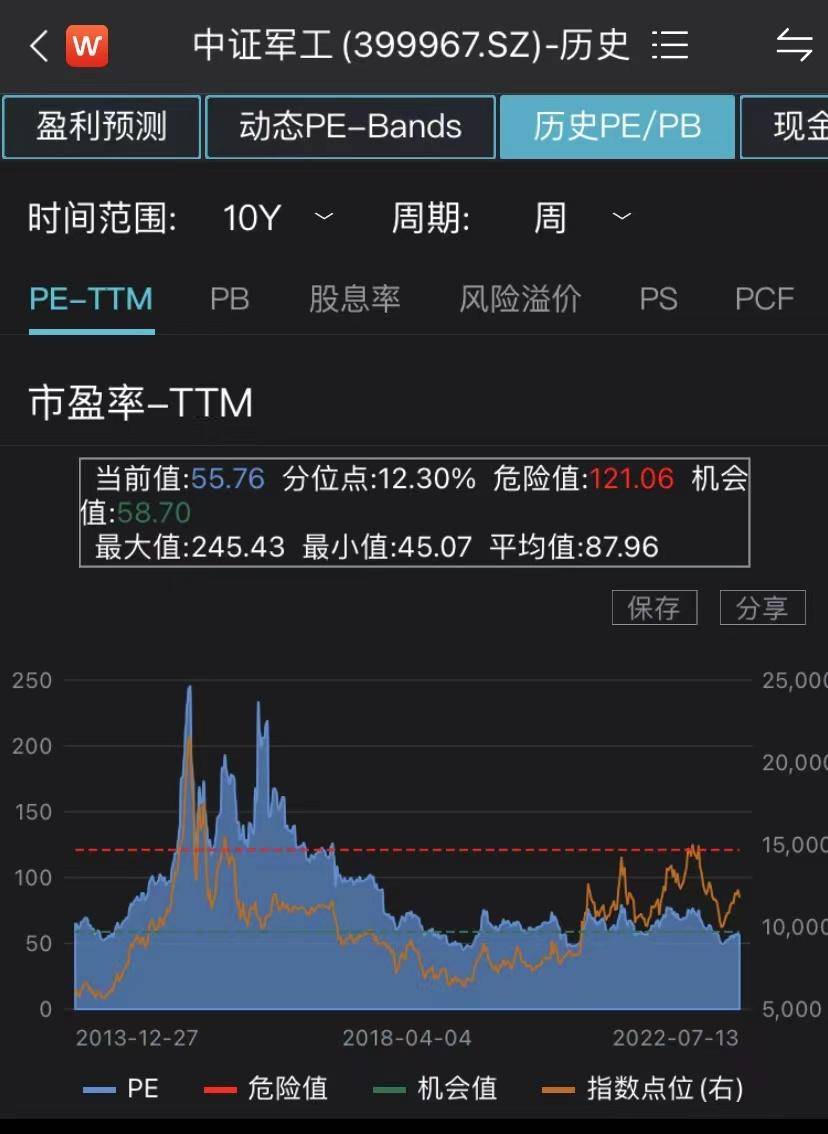The height and width of the screenshot is (1134, 828).
Task: Open the 盈利预测 section
Action: tap(101, 126)
